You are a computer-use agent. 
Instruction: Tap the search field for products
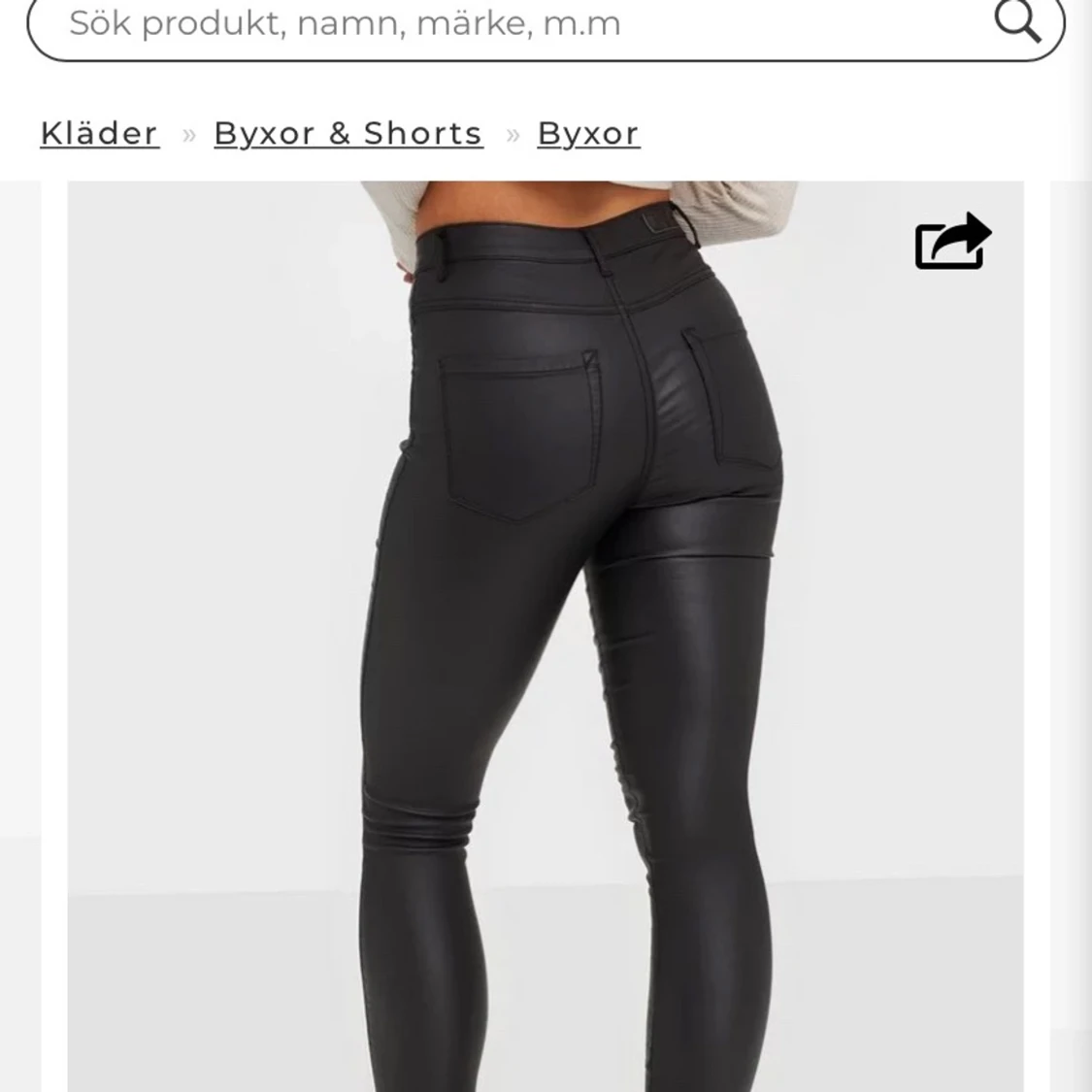[485, 24]
